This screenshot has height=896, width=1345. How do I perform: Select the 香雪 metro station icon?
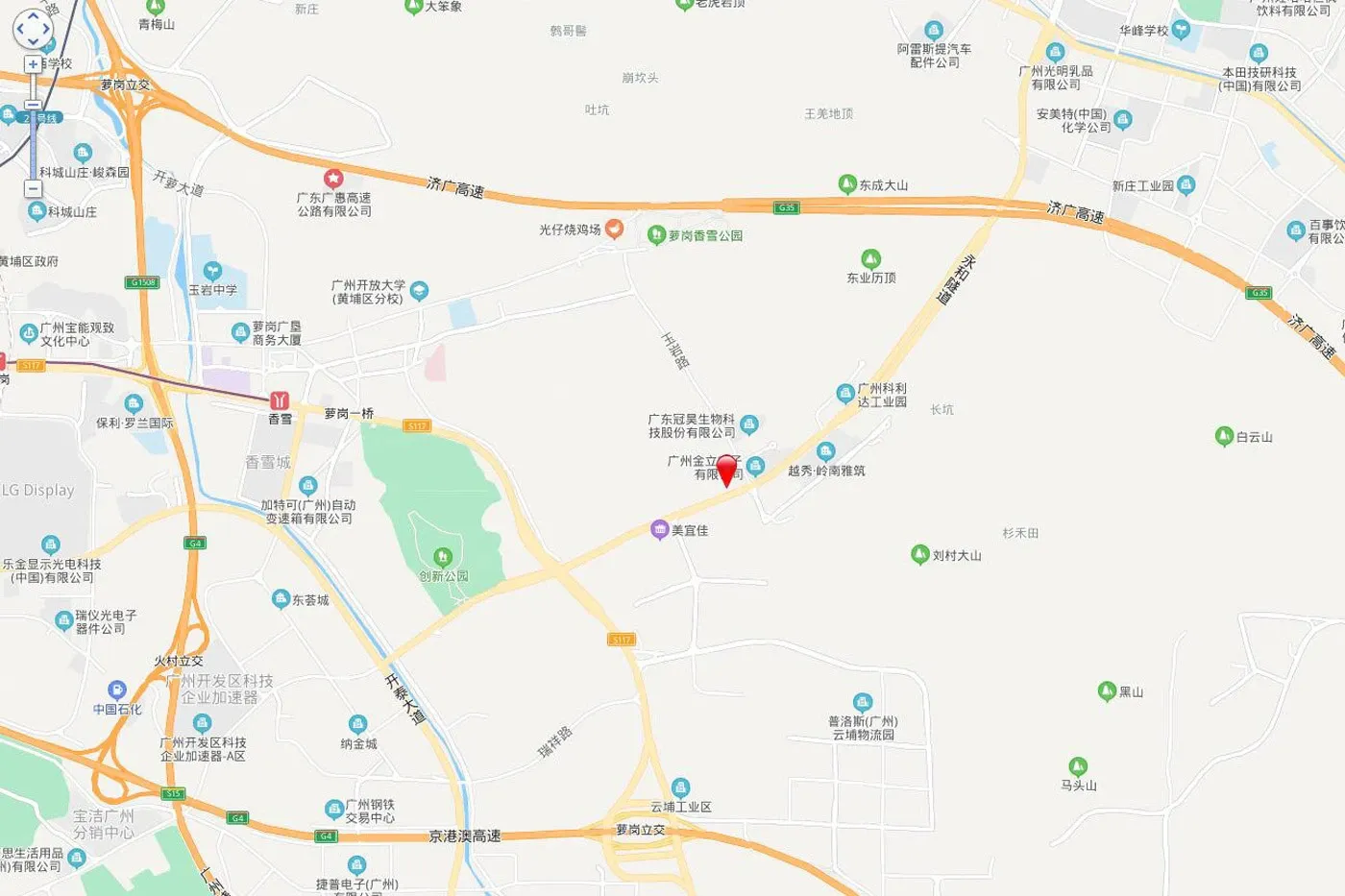[280, 400]
